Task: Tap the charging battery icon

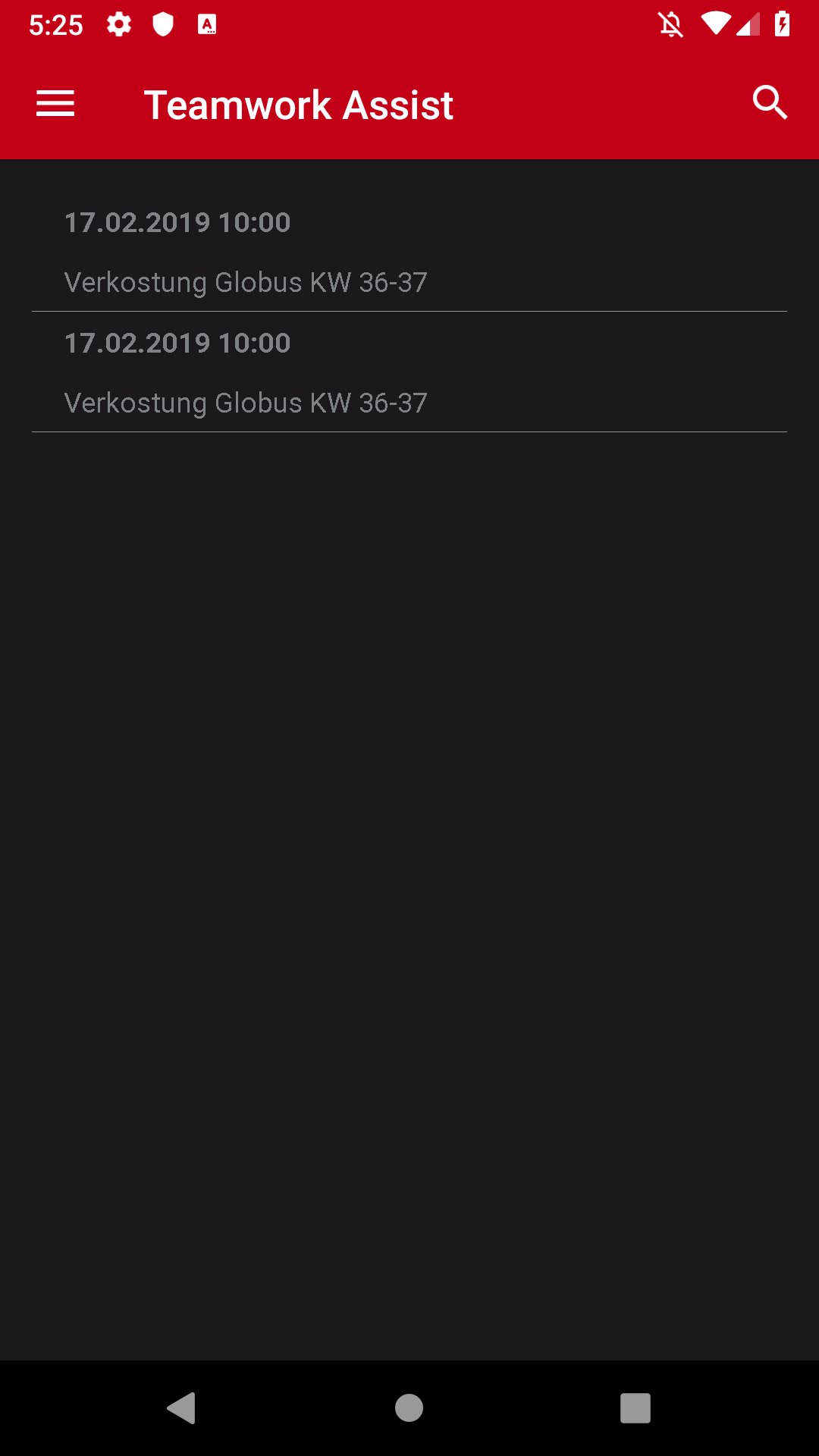Action: [x=782, y=23]
